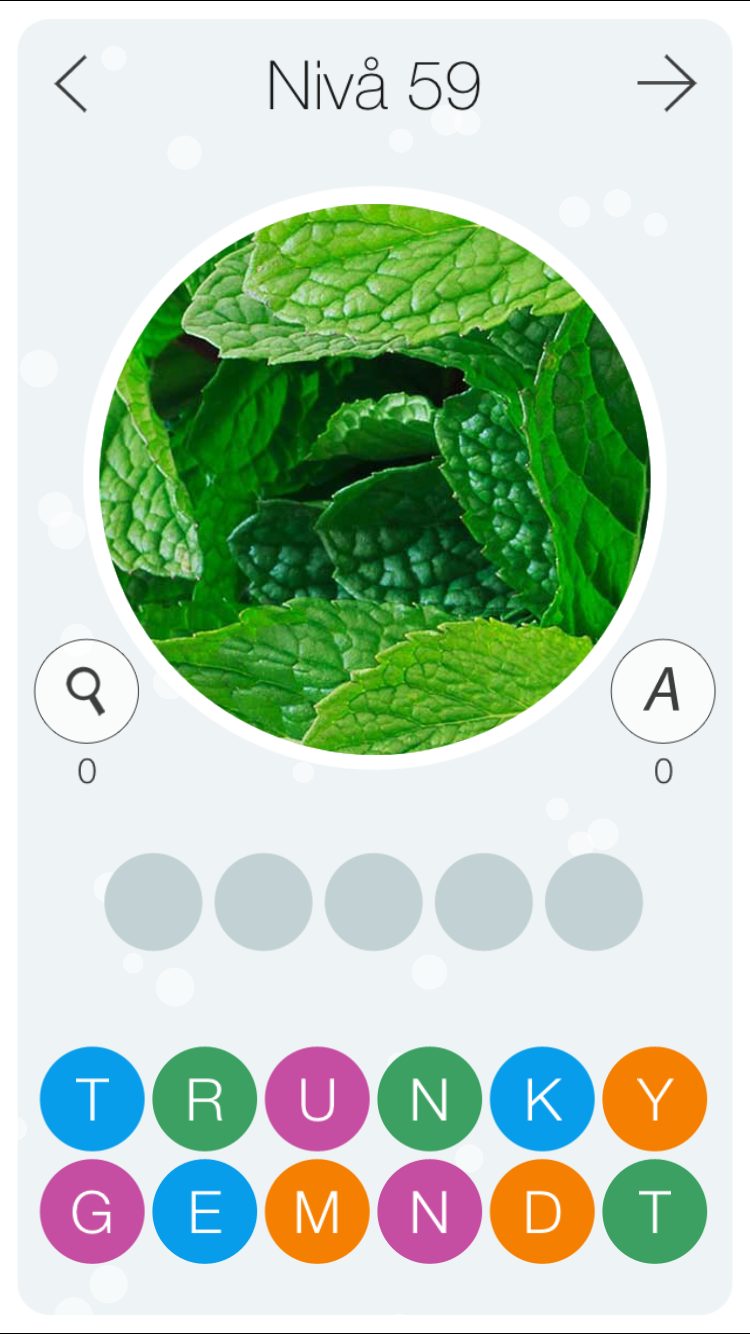Go back with the left chevron
The width and height of the screenshot is (750, 1334).
pyautogui.click(x=71, y=84)
